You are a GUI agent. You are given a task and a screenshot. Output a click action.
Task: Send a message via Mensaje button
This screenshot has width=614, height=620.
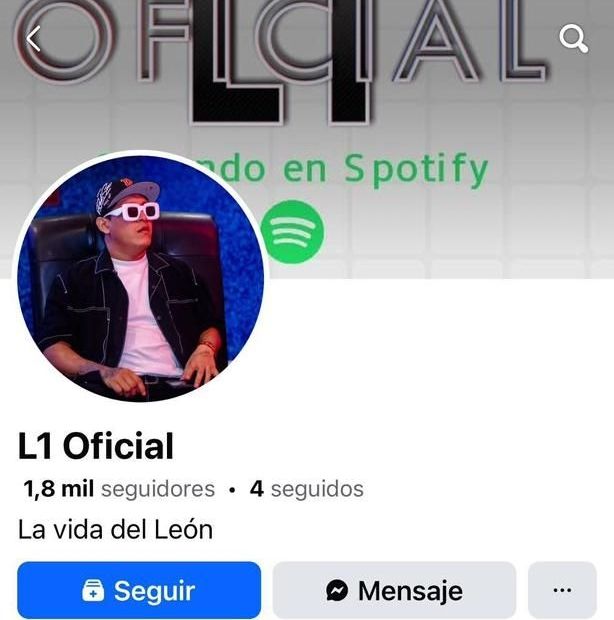coord(394,590)
